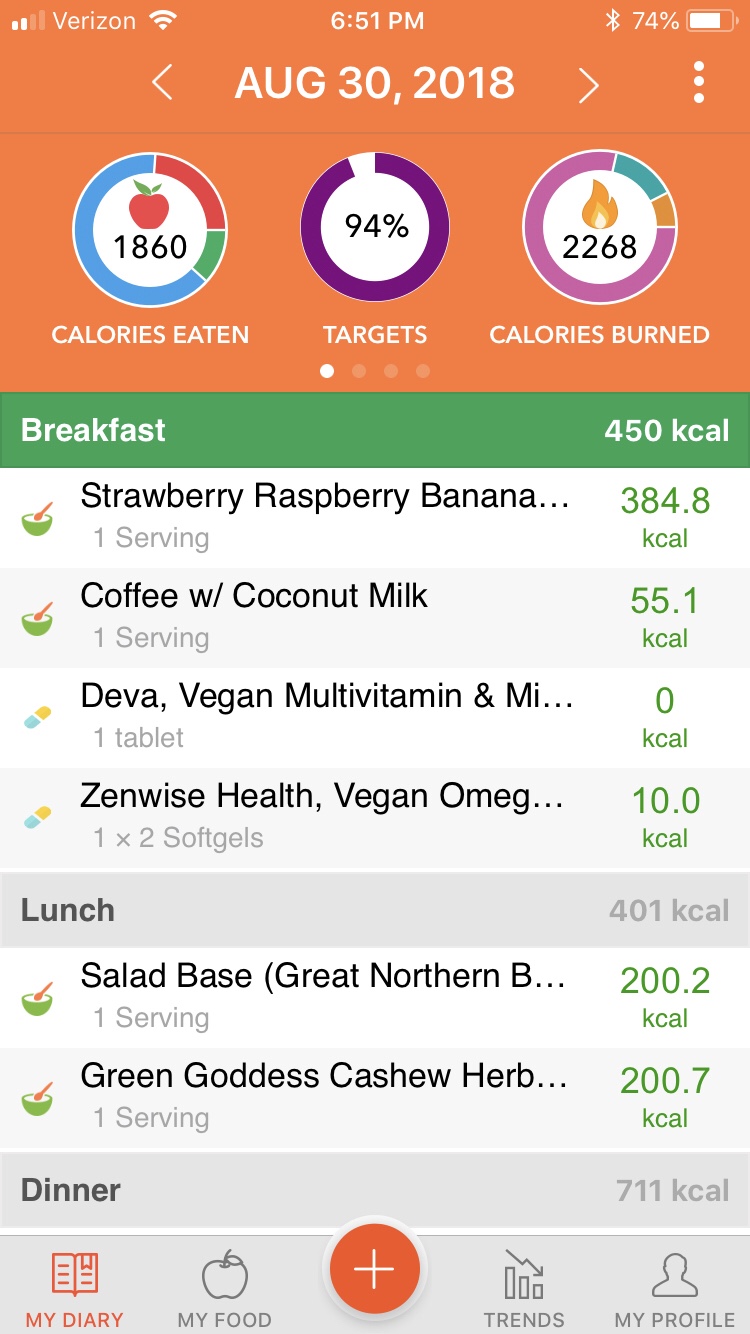Select the Dinner section header
Image resolution: width=750 pixels, height=1334 pixels.
[375, 1190]
